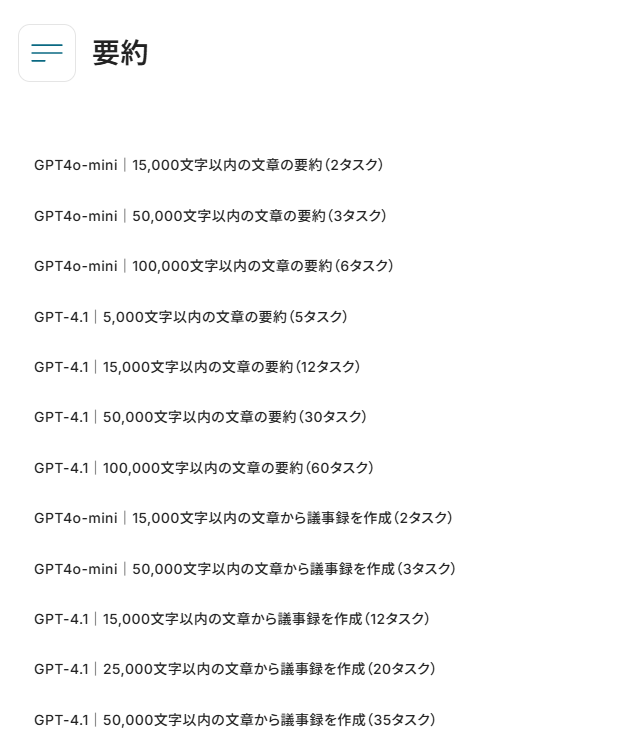Choose GPT4o-mini 50,000文字以内の議事録を作成（3タスク）
Viewport: 642px width, 751px height.
click(244, 569)
